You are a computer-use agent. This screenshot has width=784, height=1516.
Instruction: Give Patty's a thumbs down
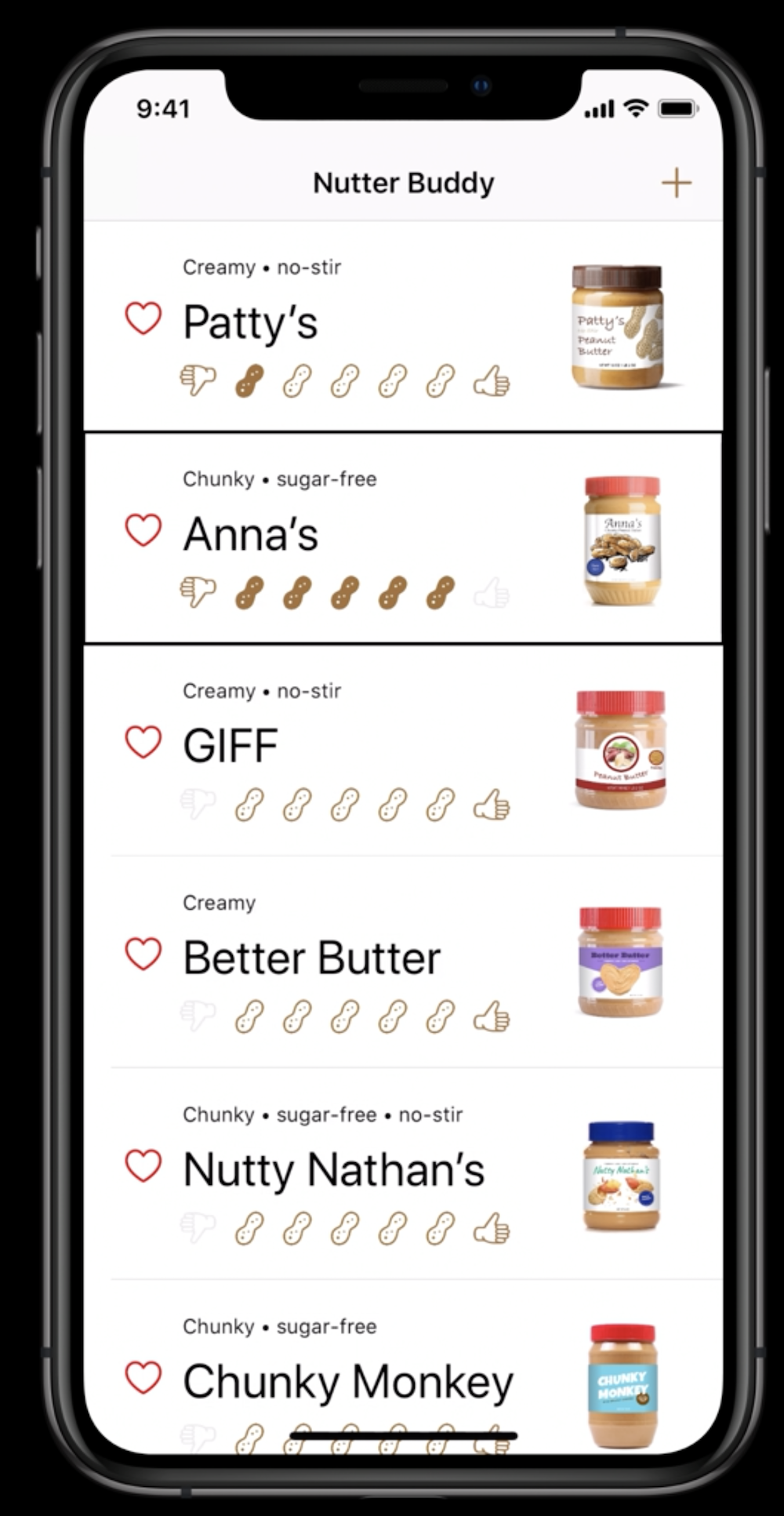pyautogui.click(x=198, y=381)
